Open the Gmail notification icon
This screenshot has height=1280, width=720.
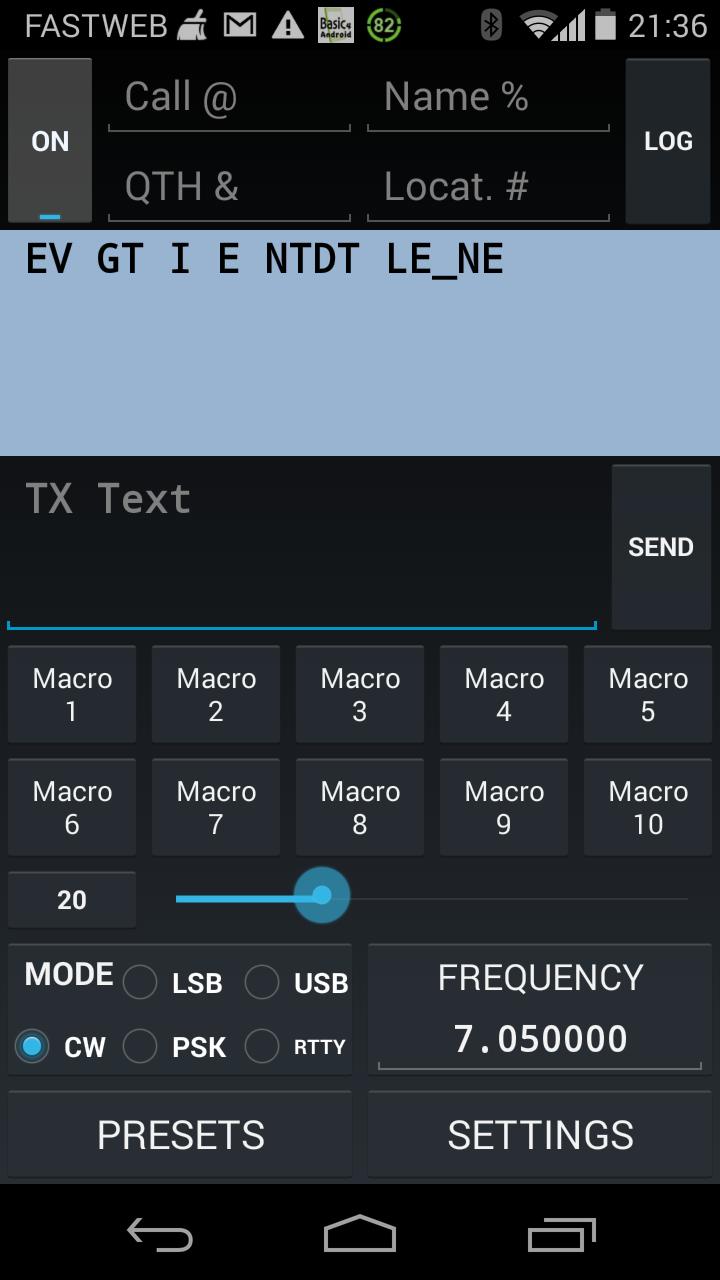coord(241,24)
